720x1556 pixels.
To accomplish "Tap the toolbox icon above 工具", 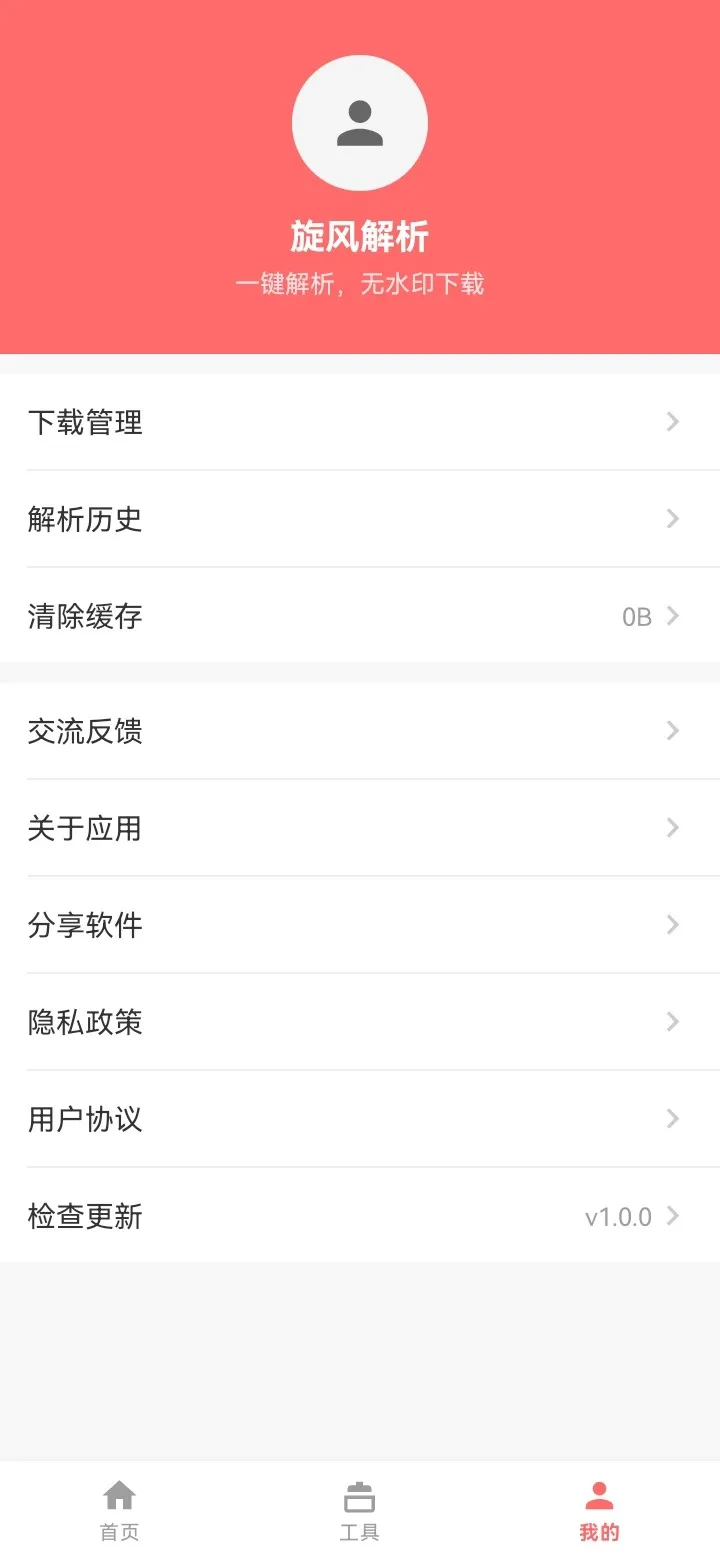I will (359, 1496).
